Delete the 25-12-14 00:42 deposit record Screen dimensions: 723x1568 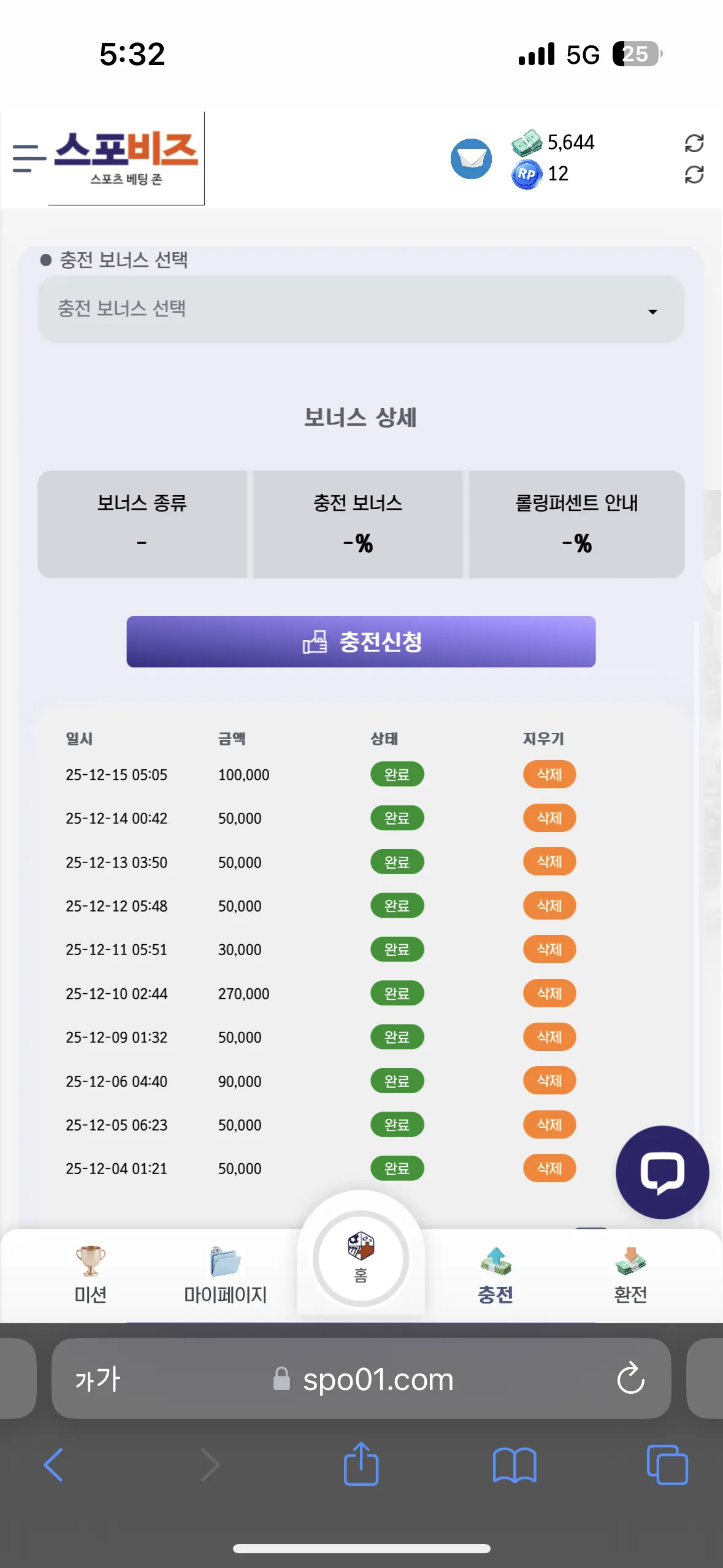point(549,818)
